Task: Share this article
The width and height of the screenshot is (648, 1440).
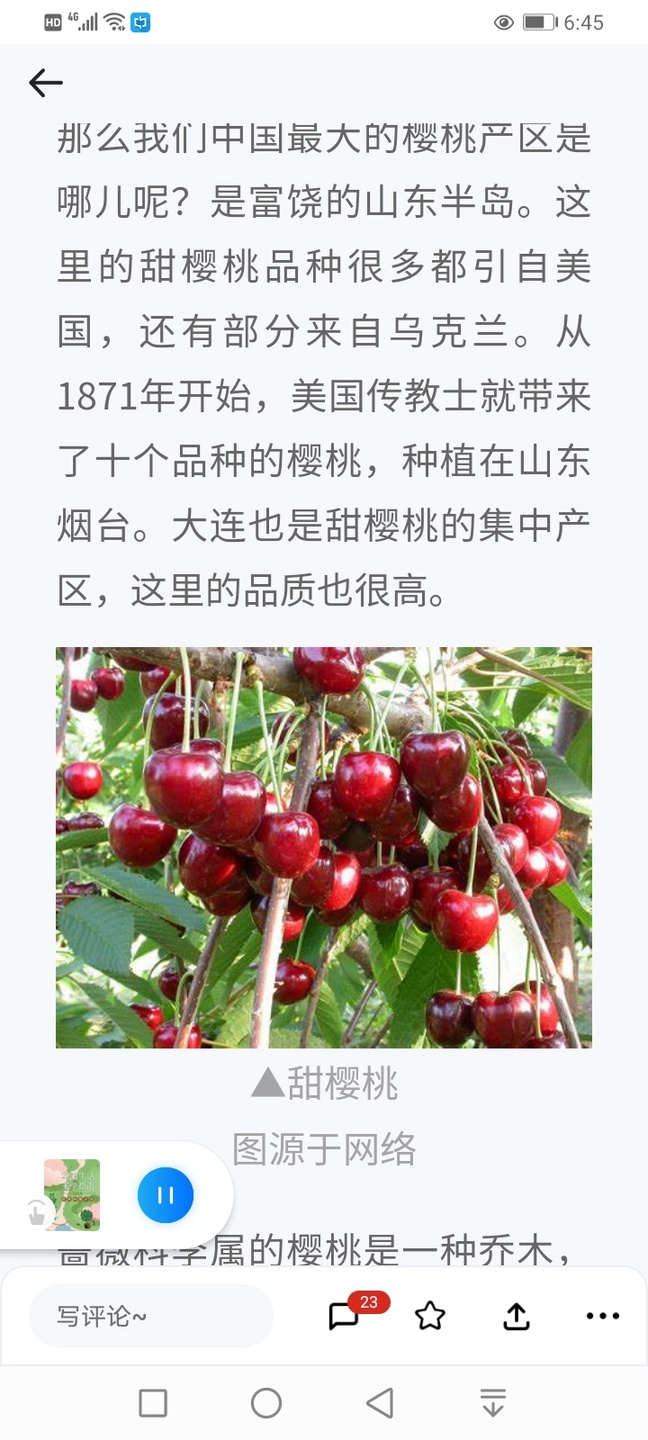Action: [x=516, y=1316]
